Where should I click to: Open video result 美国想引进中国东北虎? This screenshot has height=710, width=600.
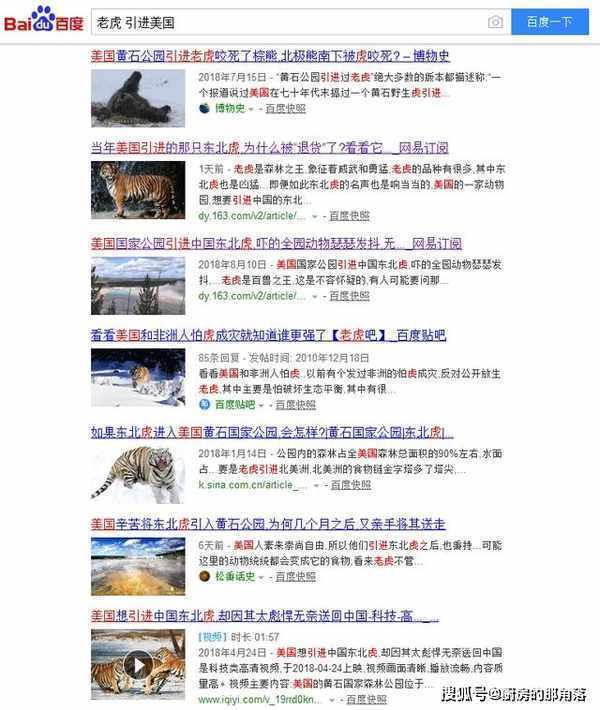[265, 616]
